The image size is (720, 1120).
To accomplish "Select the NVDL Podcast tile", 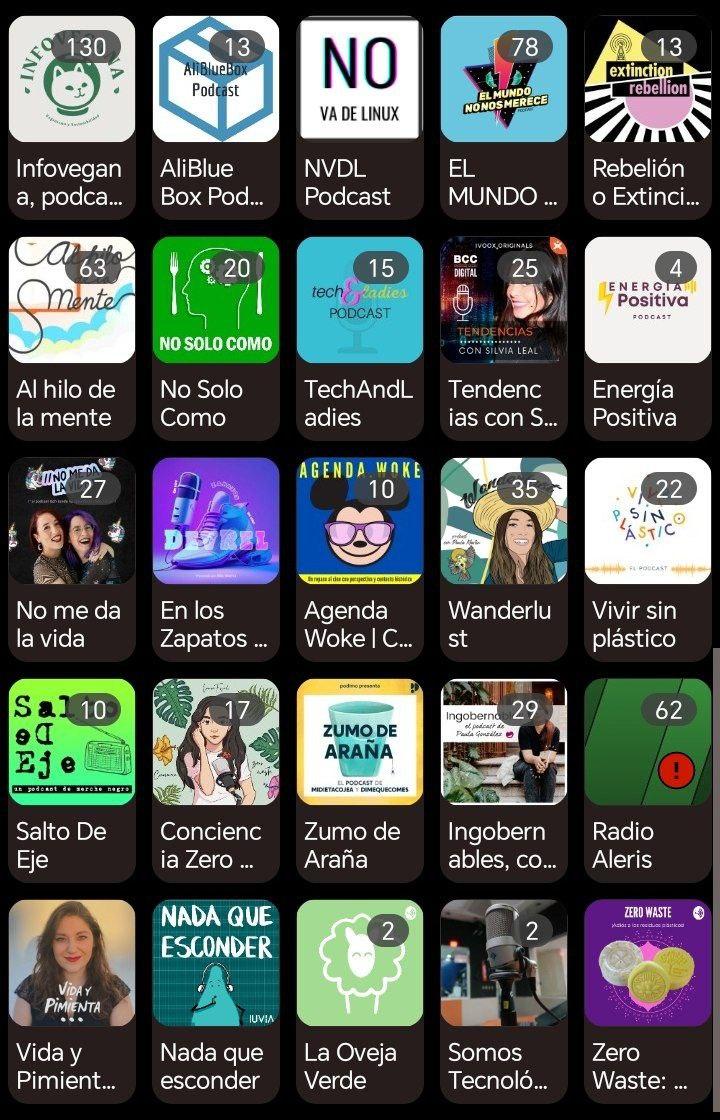I will (x=360, y=80).
